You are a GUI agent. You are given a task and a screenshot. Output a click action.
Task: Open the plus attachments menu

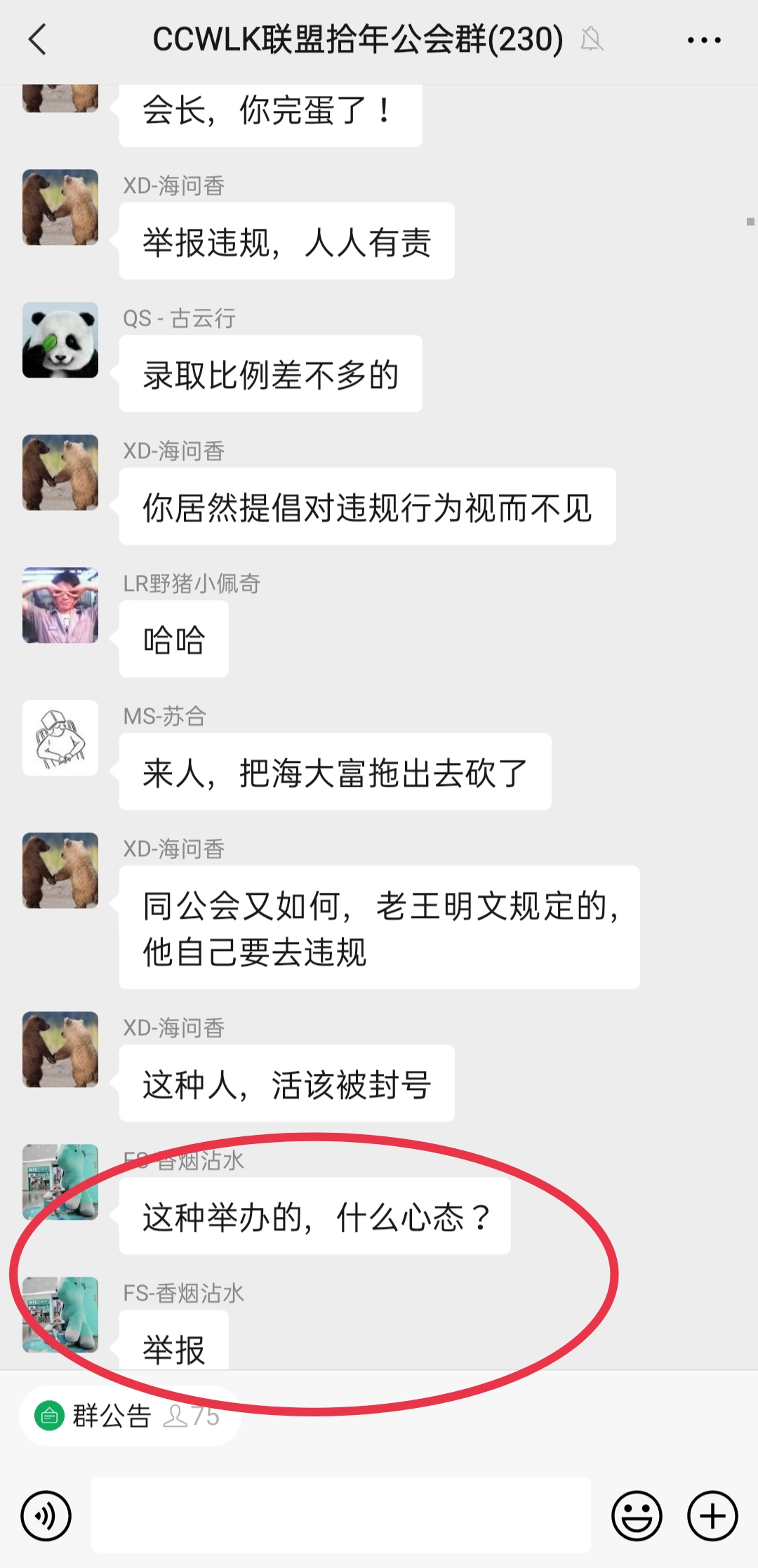click(x=712, y=1516)
